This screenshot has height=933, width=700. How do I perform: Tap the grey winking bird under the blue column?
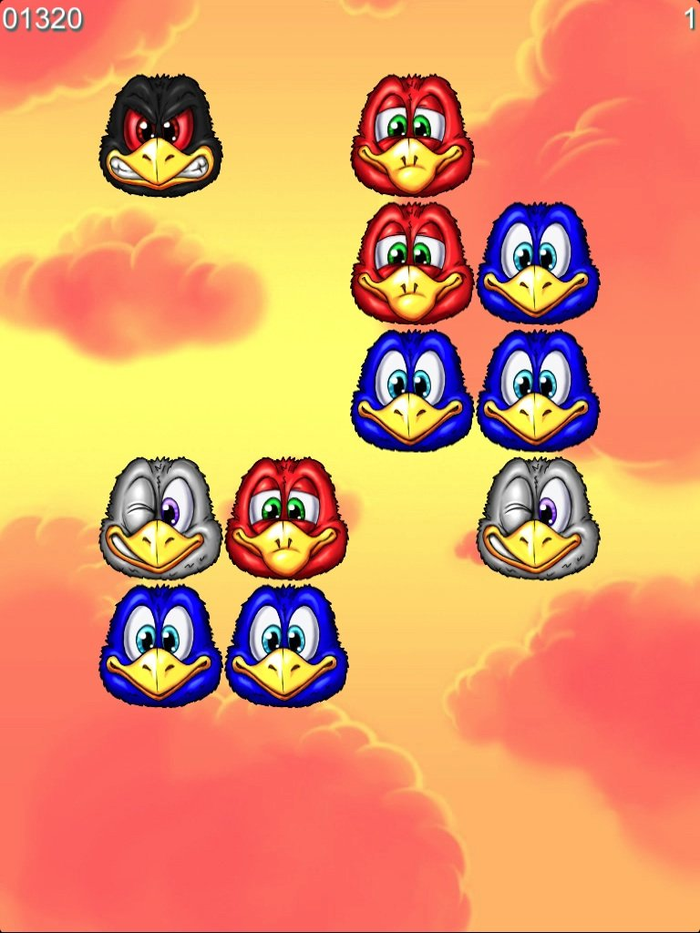[538, 518]
